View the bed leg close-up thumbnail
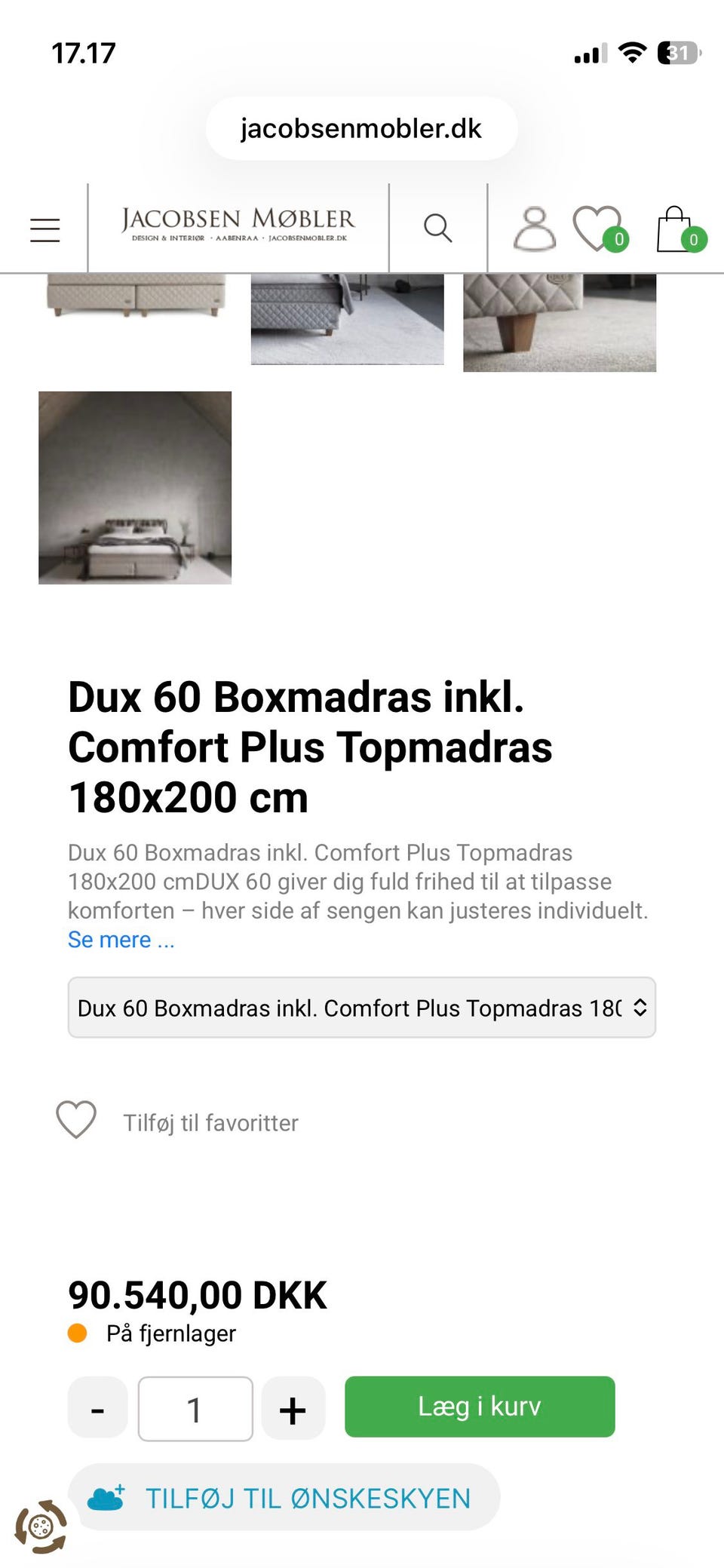This screenshot has height=1568, width=724. tap(559, 322)
